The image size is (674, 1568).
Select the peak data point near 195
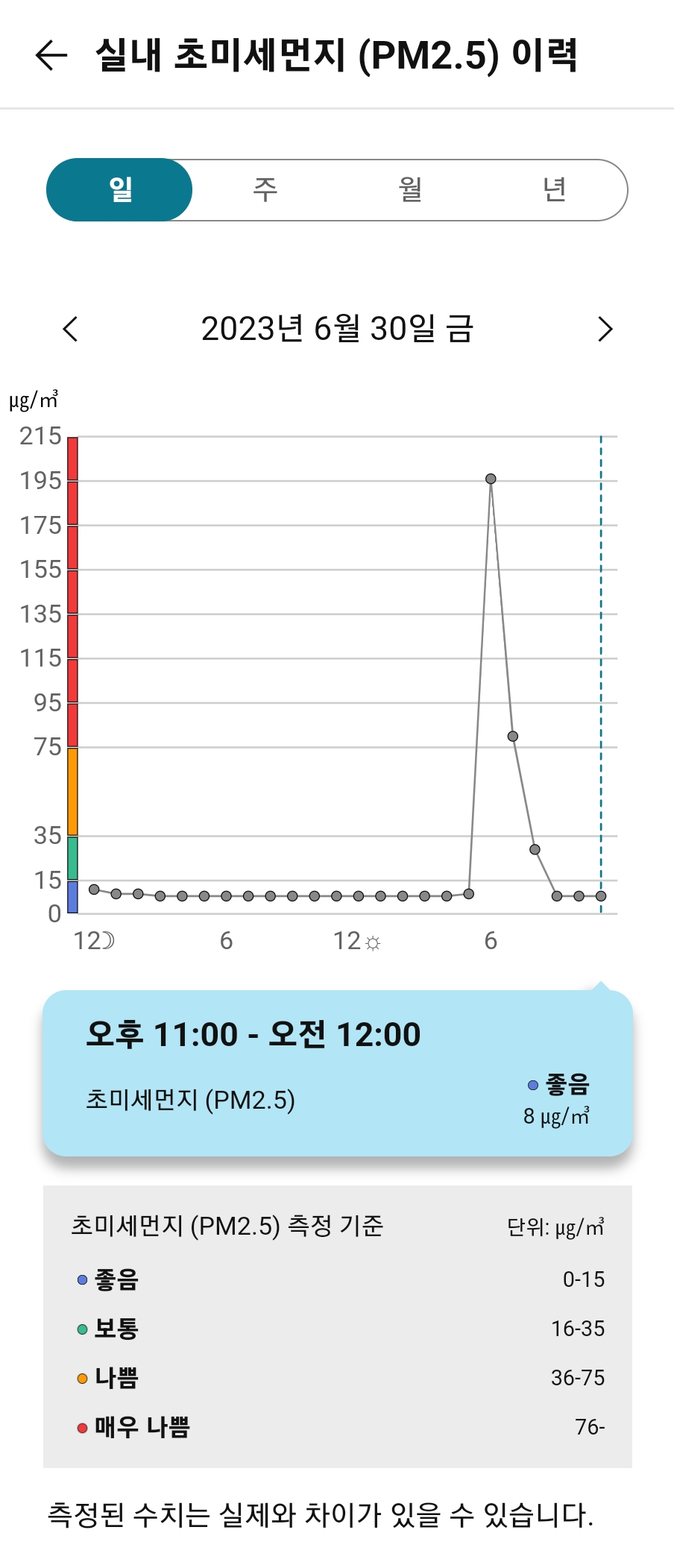(x=491, y=479)
